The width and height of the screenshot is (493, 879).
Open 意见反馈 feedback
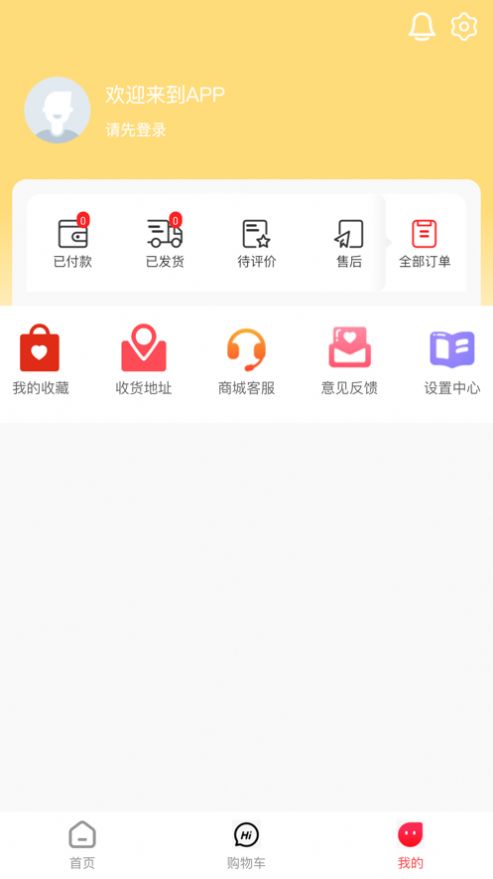point(349,360)
